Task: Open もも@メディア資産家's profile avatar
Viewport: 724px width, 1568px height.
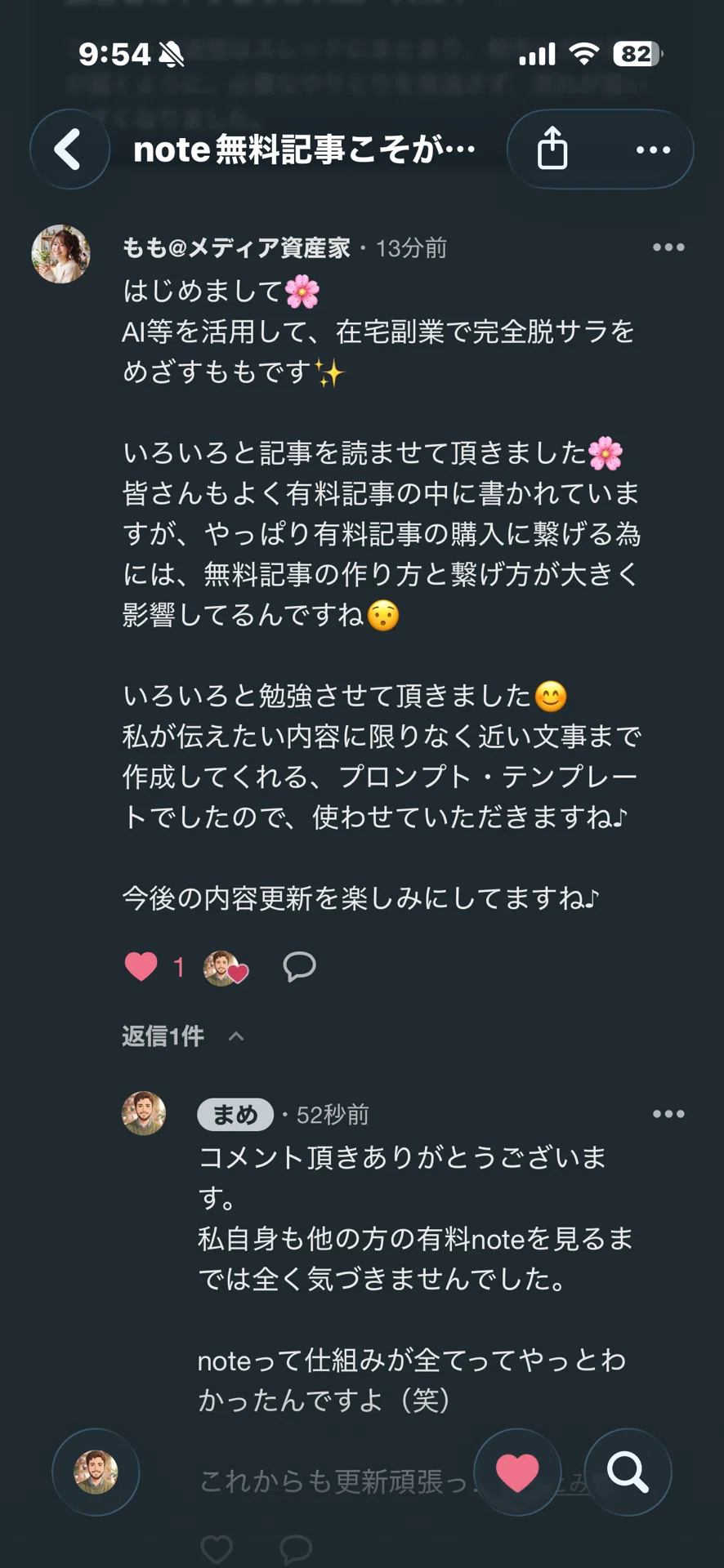Action: pyautogui.click(x=60, y=254)
